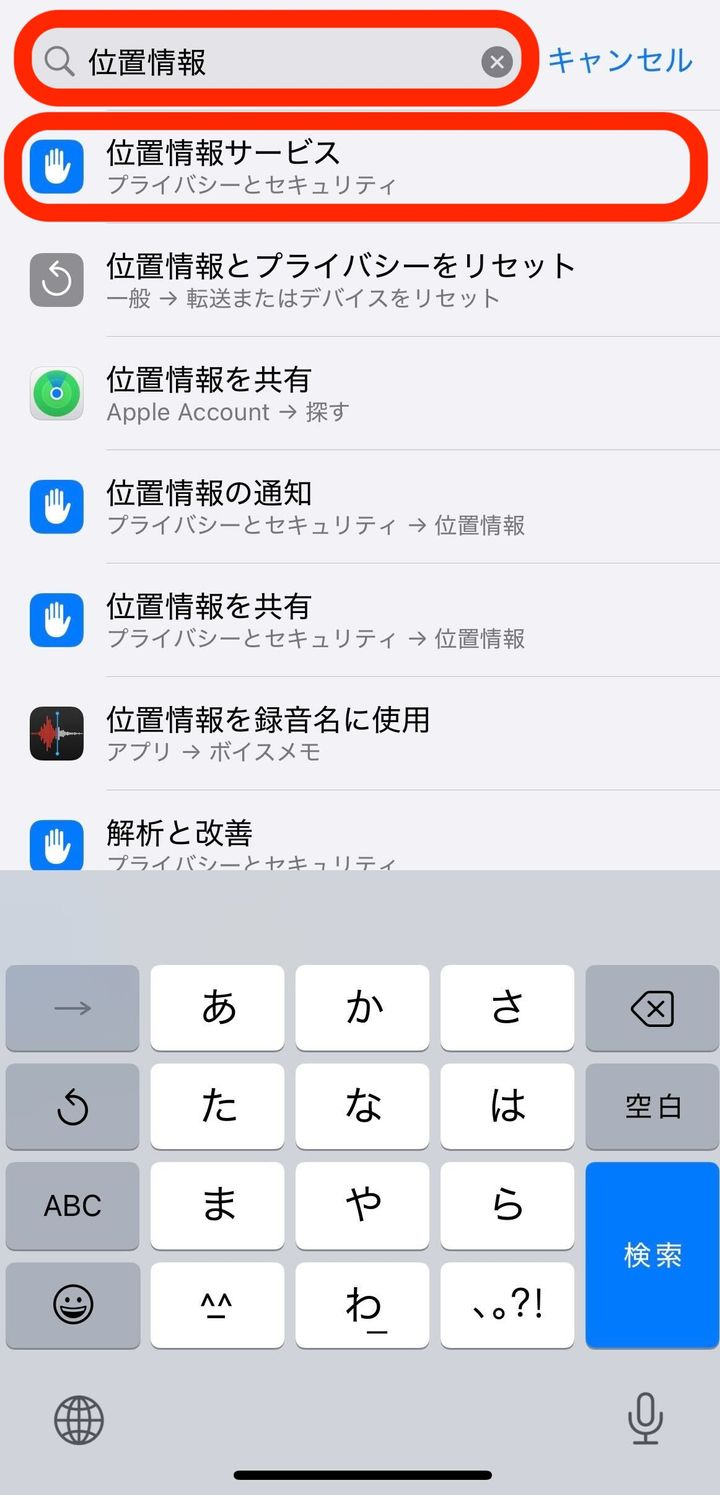Select the 解析と改善 result

[360, 842]
